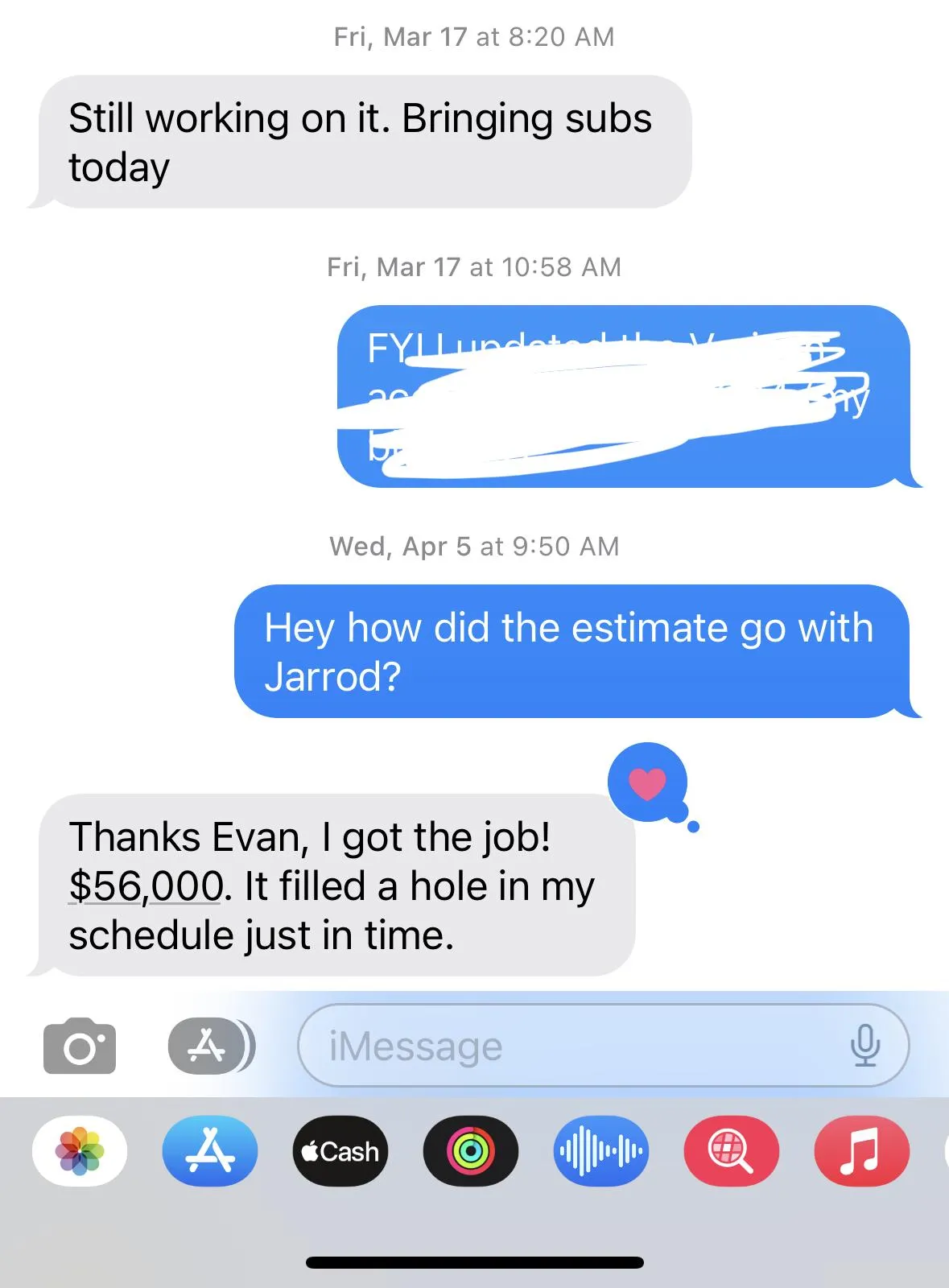Open the Photos iMessage app
The image size is (949, 1288).
(80, 1151)
